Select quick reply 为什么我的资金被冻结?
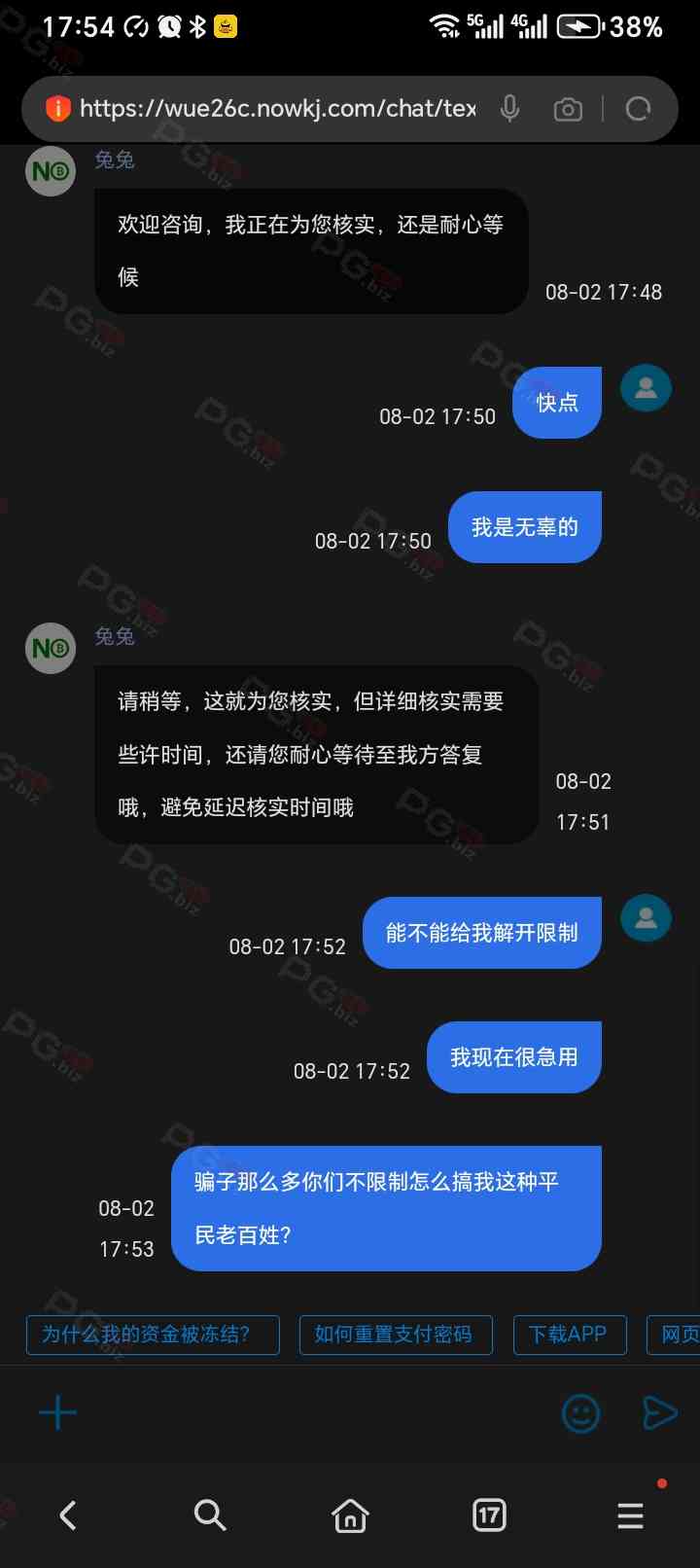 (x=153, y=1335)
